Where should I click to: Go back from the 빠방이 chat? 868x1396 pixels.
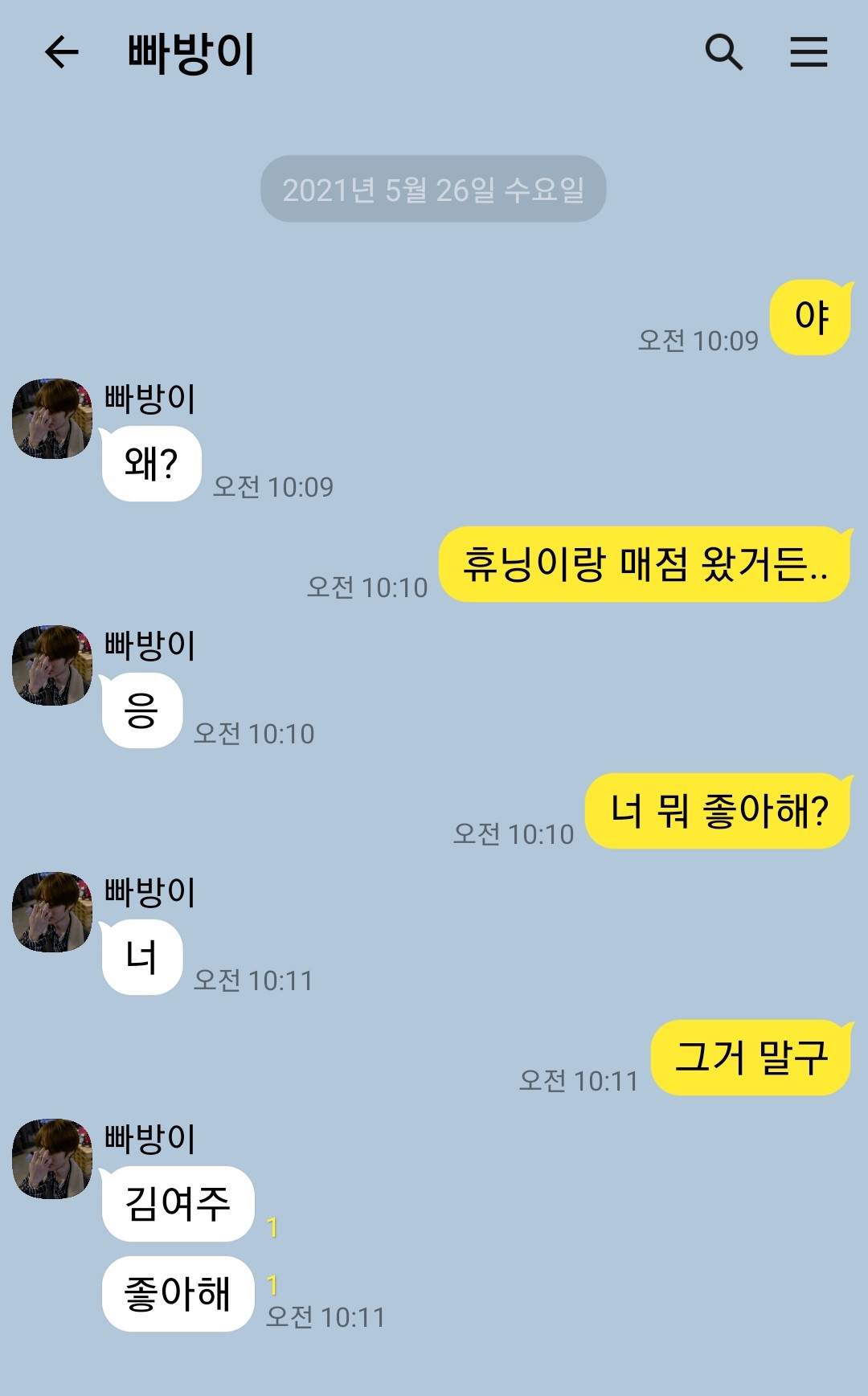click(x=61, y=53)
